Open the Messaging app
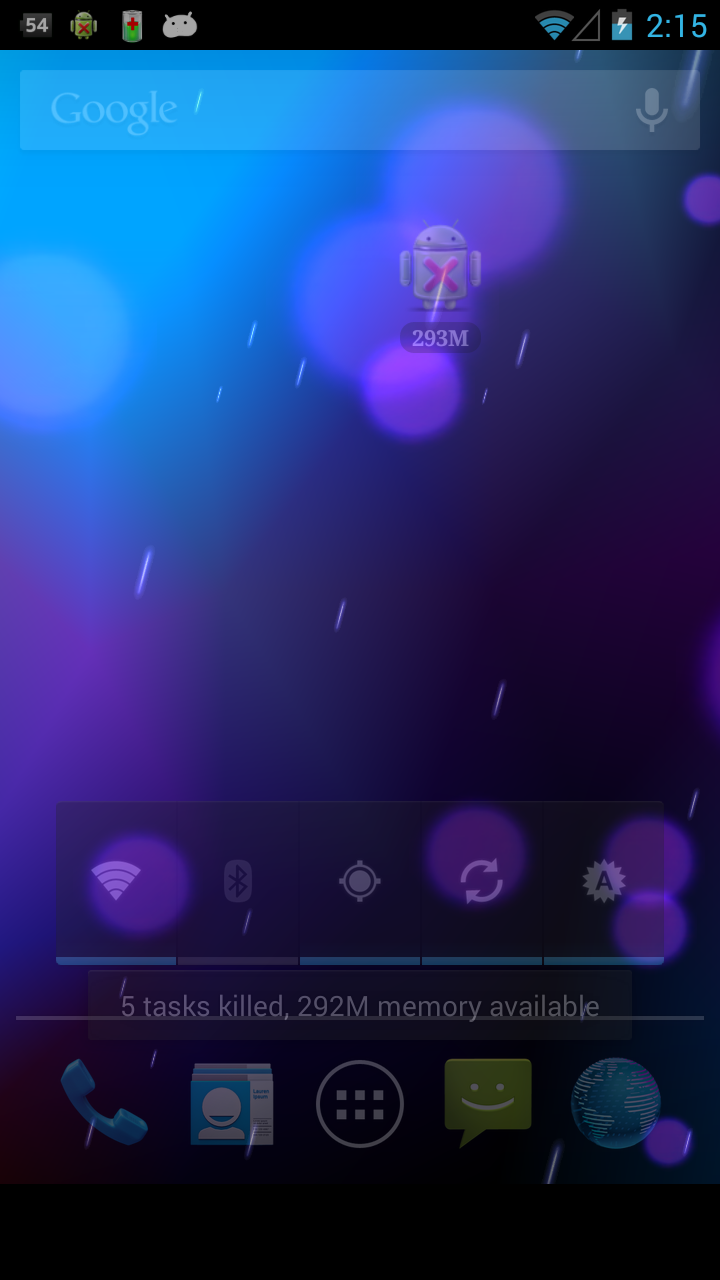 pyautogui.click(x=488, y=1100)
